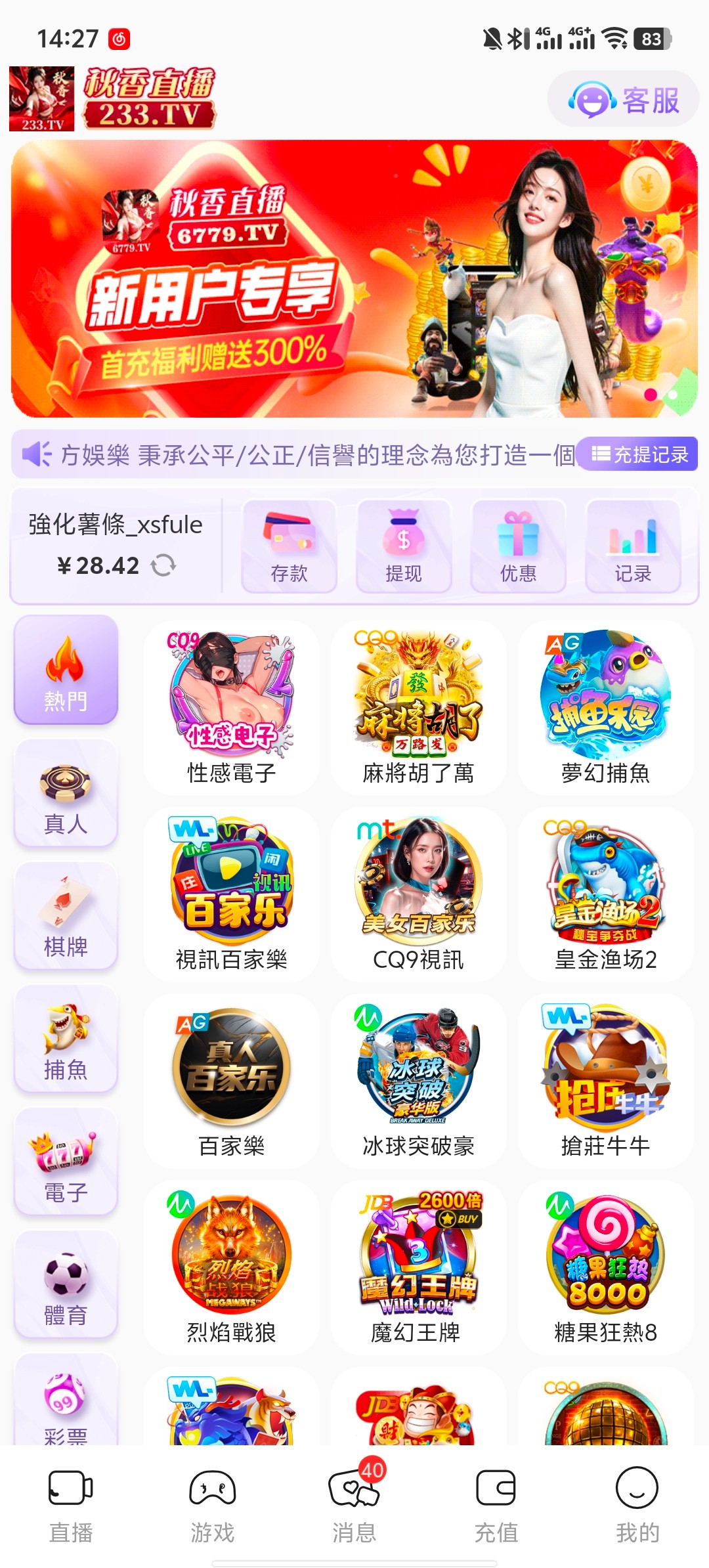The image size is (709, 1568).
Task: Open the 麻將胡了萬 game
Action: (418, 708)
